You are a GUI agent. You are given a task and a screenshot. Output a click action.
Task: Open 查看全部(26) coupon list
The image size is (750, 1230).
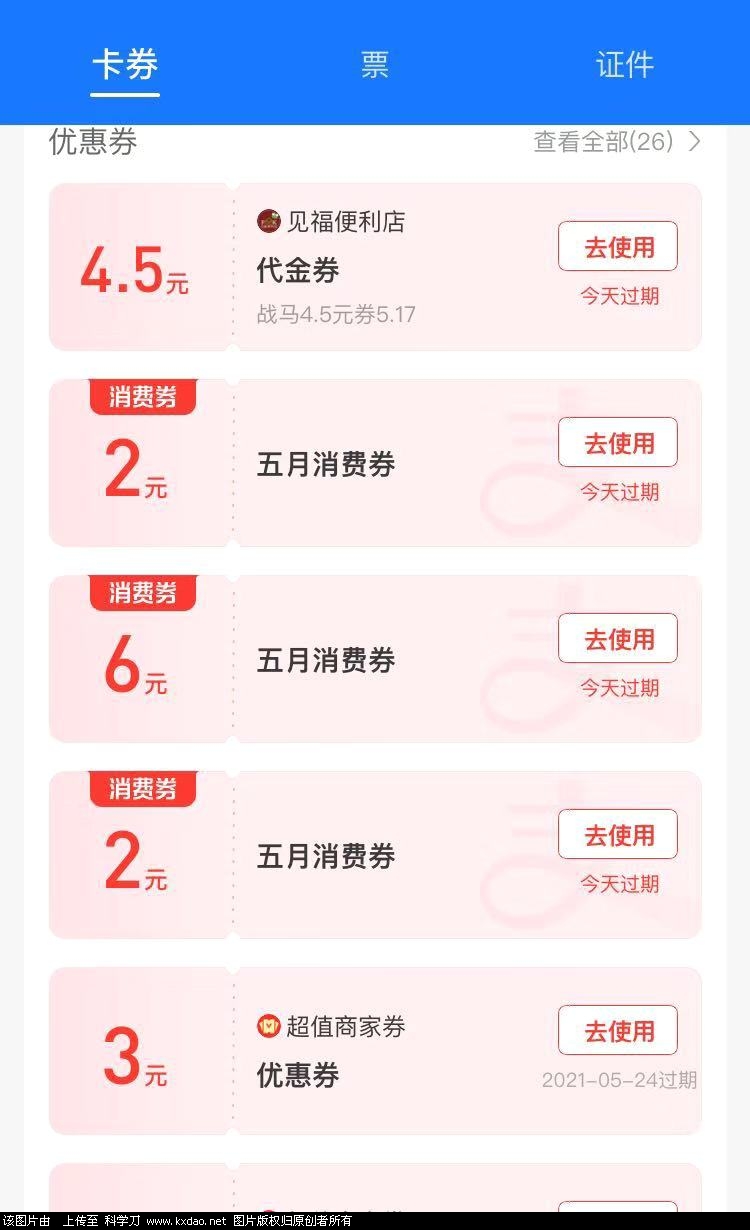616,142
